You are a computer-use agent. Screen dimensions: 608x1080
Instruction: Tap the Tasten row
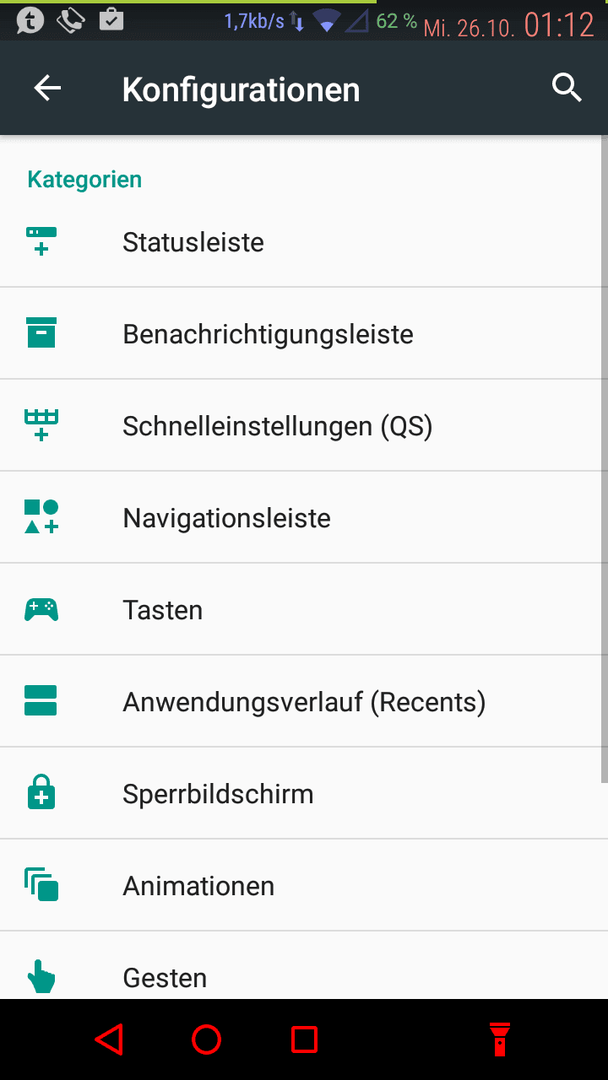[300, 610]
